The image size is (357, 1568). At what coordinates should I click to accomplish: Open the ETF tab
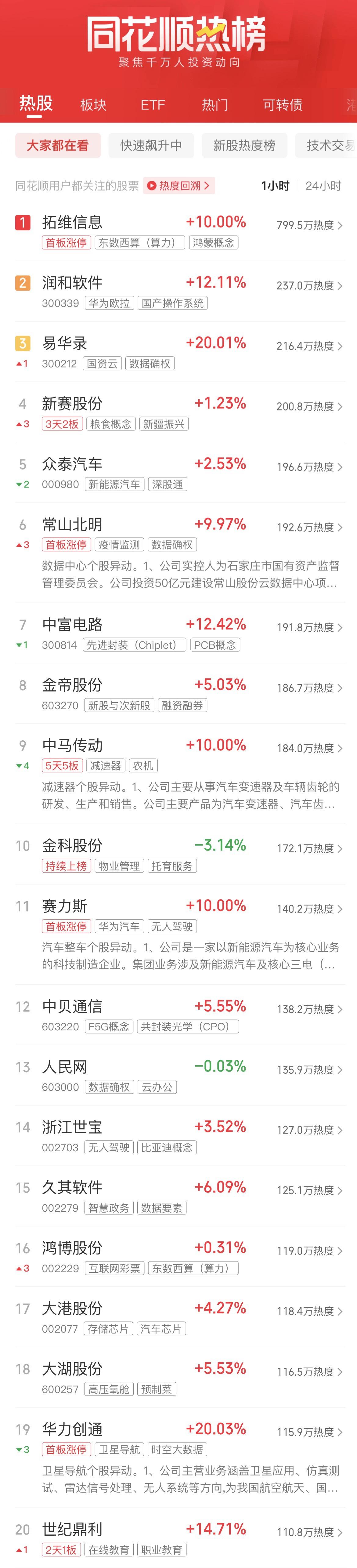click(x=153, y=105)
